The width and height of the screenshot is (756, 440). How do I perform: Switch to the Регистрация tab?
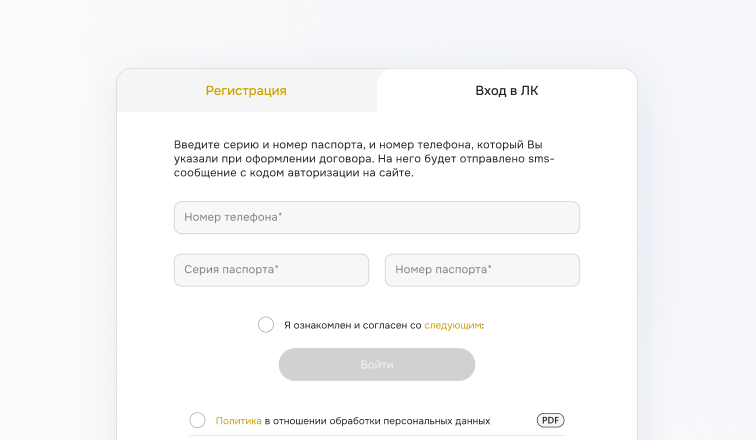(246, 91)
